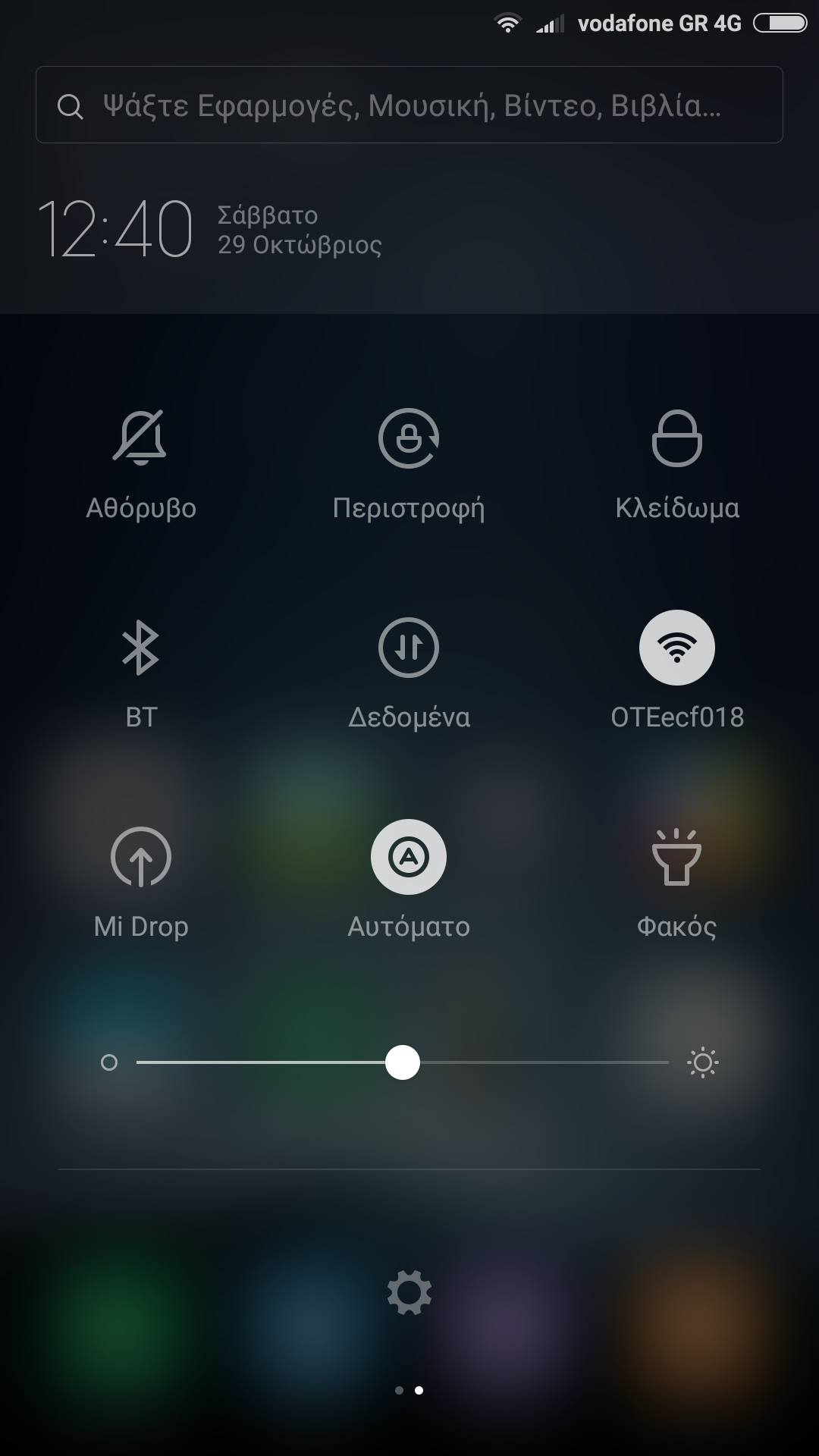Tap the page indicator dots
819x1456 pixels.
[x=409, y=1390]
